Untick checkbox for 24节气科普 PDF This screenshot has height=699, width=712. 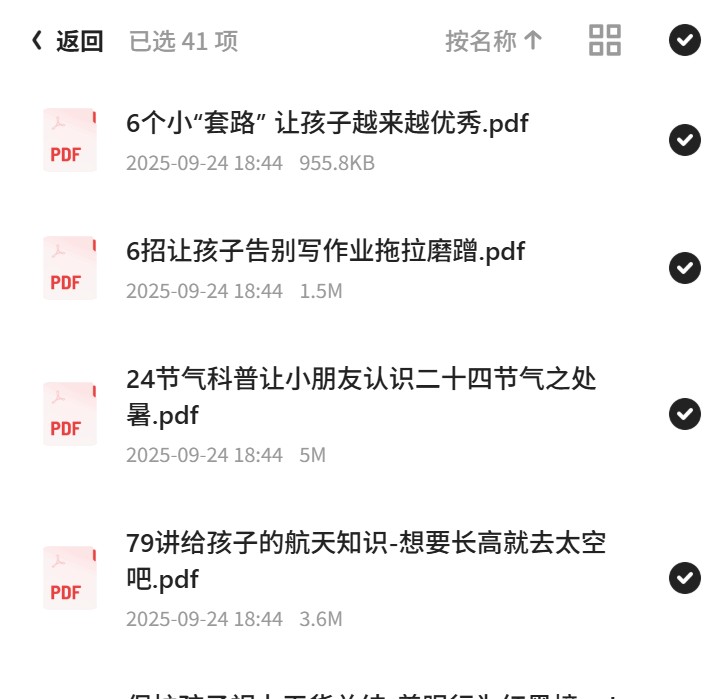[x=684, y=413]
